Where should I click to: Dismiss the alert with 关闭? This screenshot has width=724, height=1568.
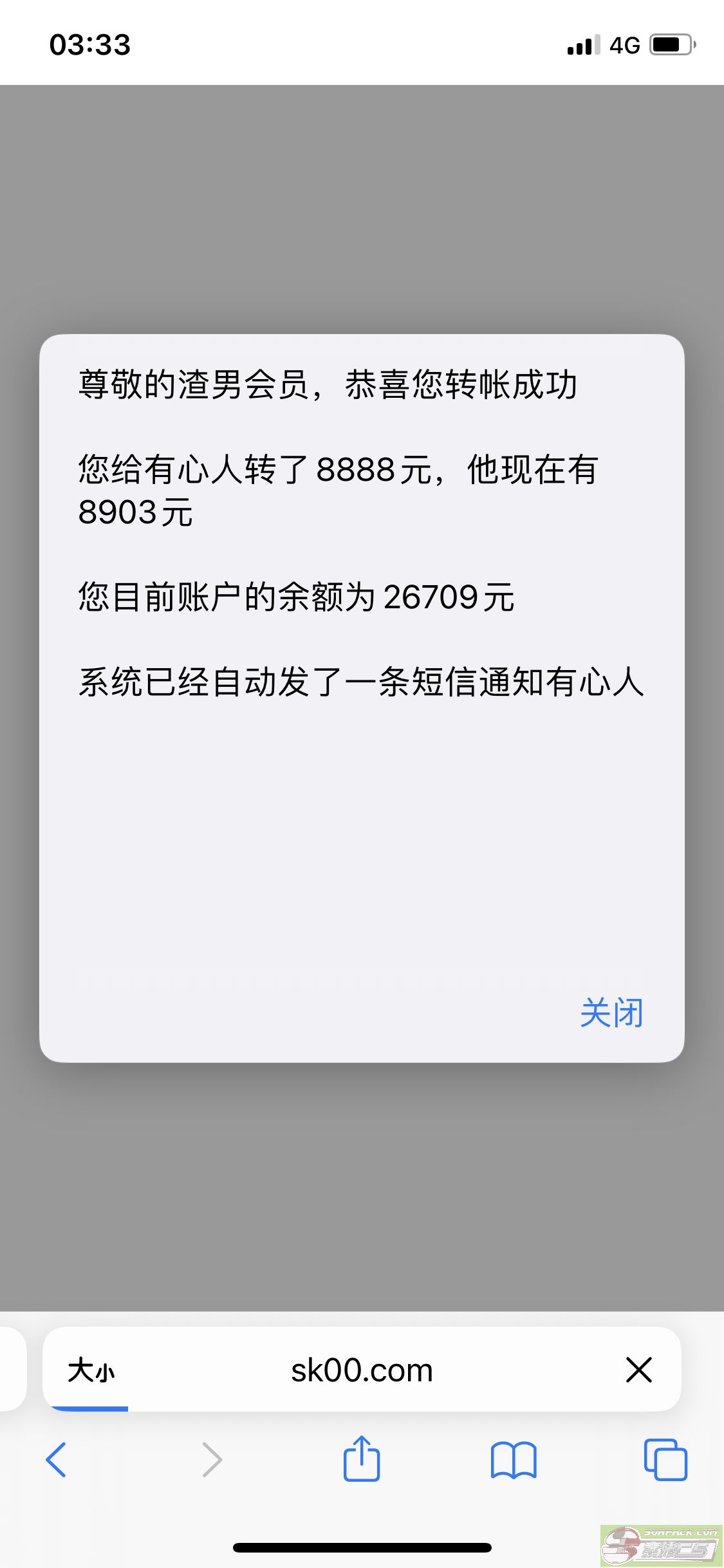pyautogui.click(x=611, y=1013)
